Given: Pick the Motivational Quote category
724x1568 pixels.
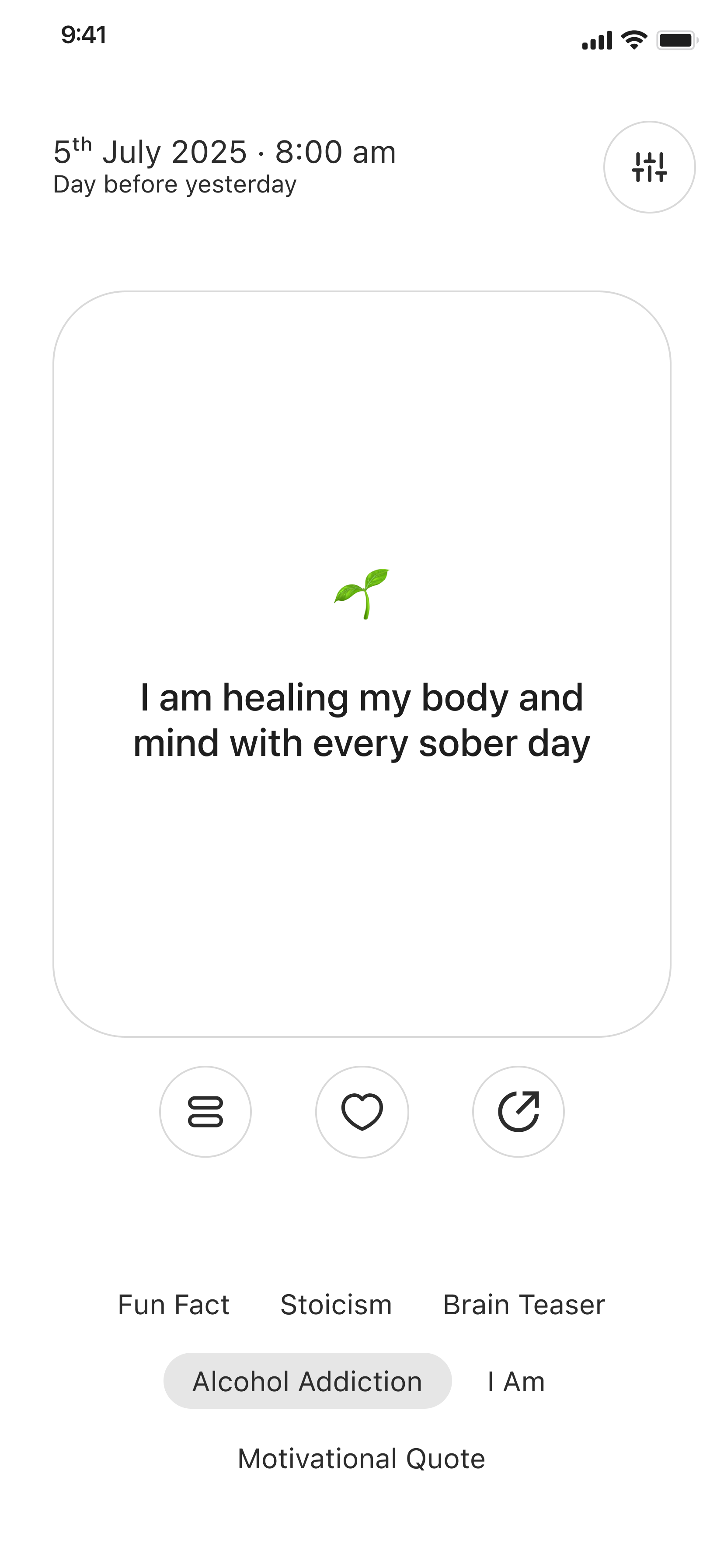Looking at the screenshot, I should (362, 1459).
